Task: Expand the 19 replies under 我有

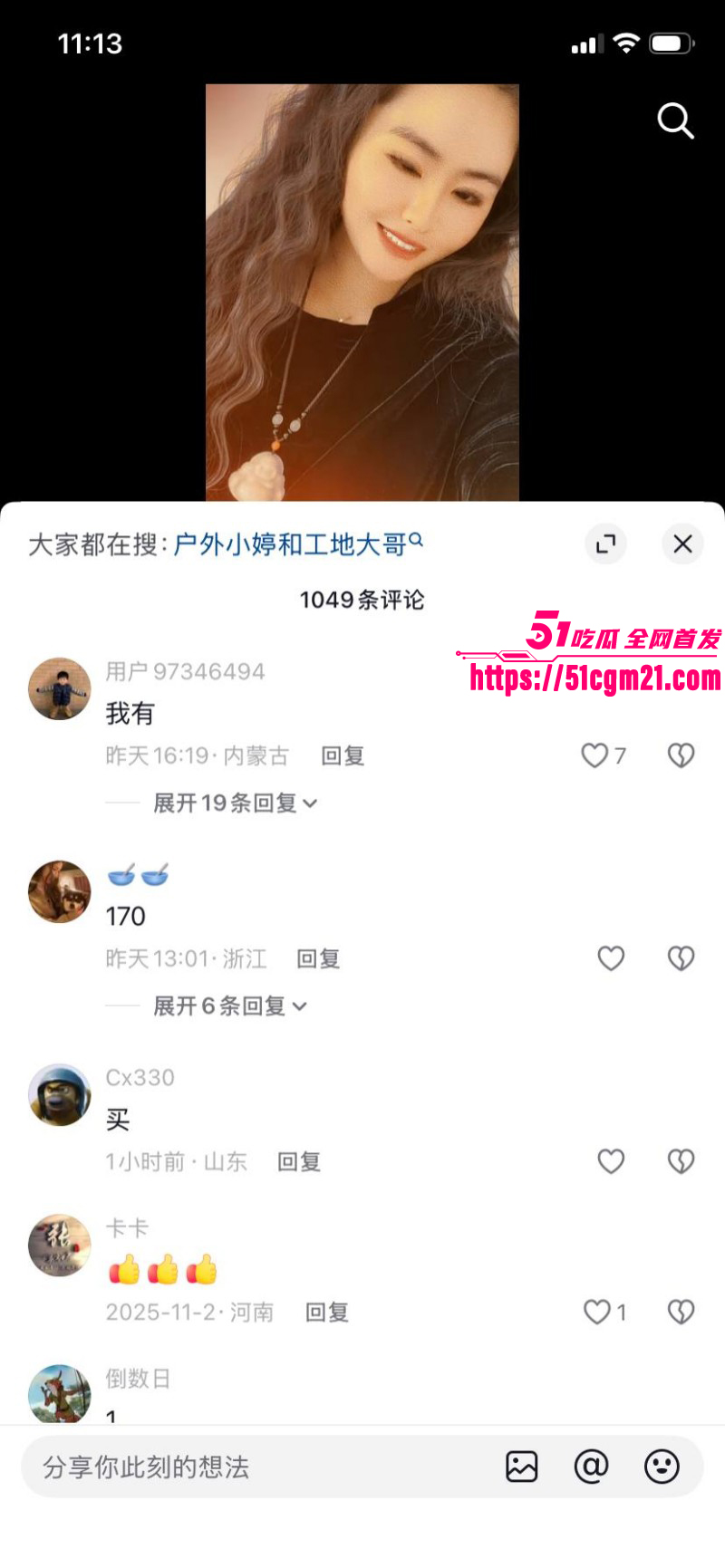Action: coord(227,803)
